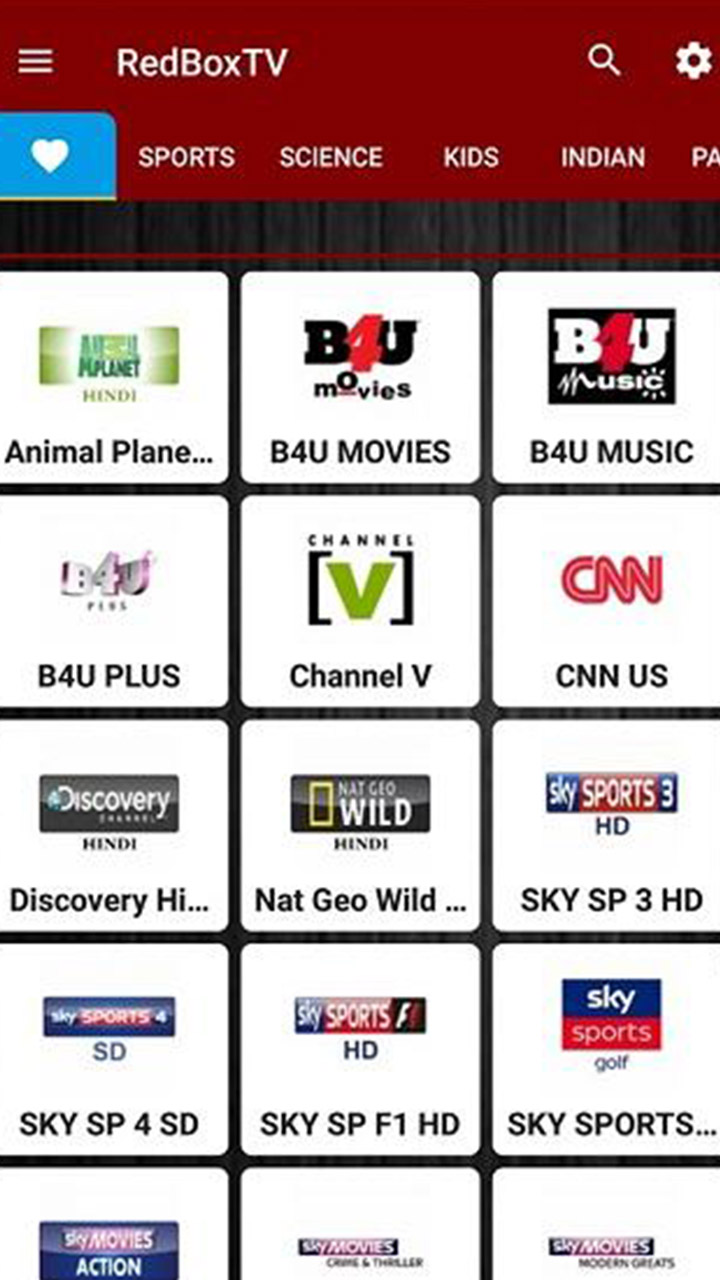
Task: Open the B4U MUSIC channel
Action: click(x=610, y=380)
